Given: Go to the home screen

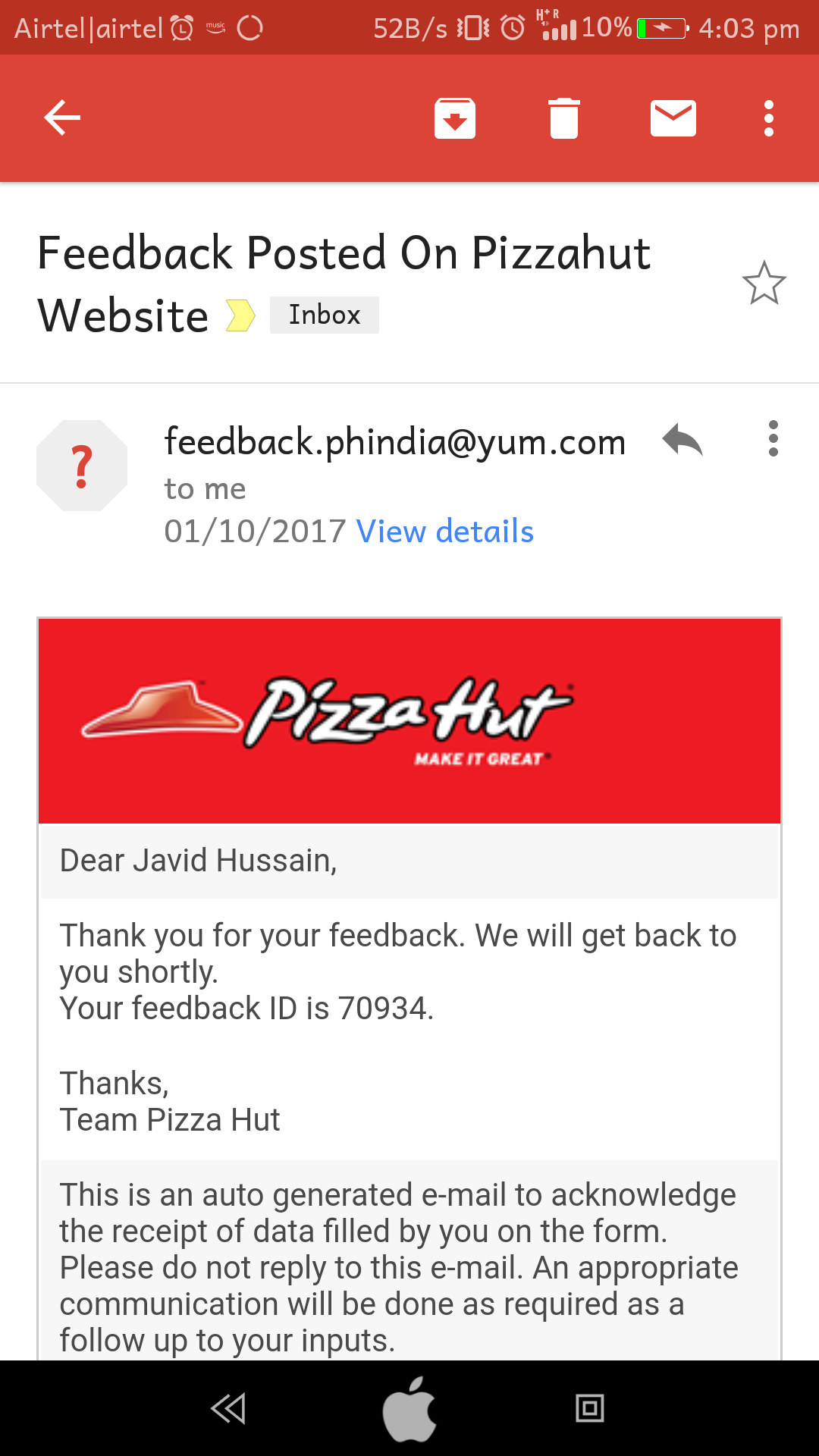Looking at the screenshot, I should tap(409, 1409).
